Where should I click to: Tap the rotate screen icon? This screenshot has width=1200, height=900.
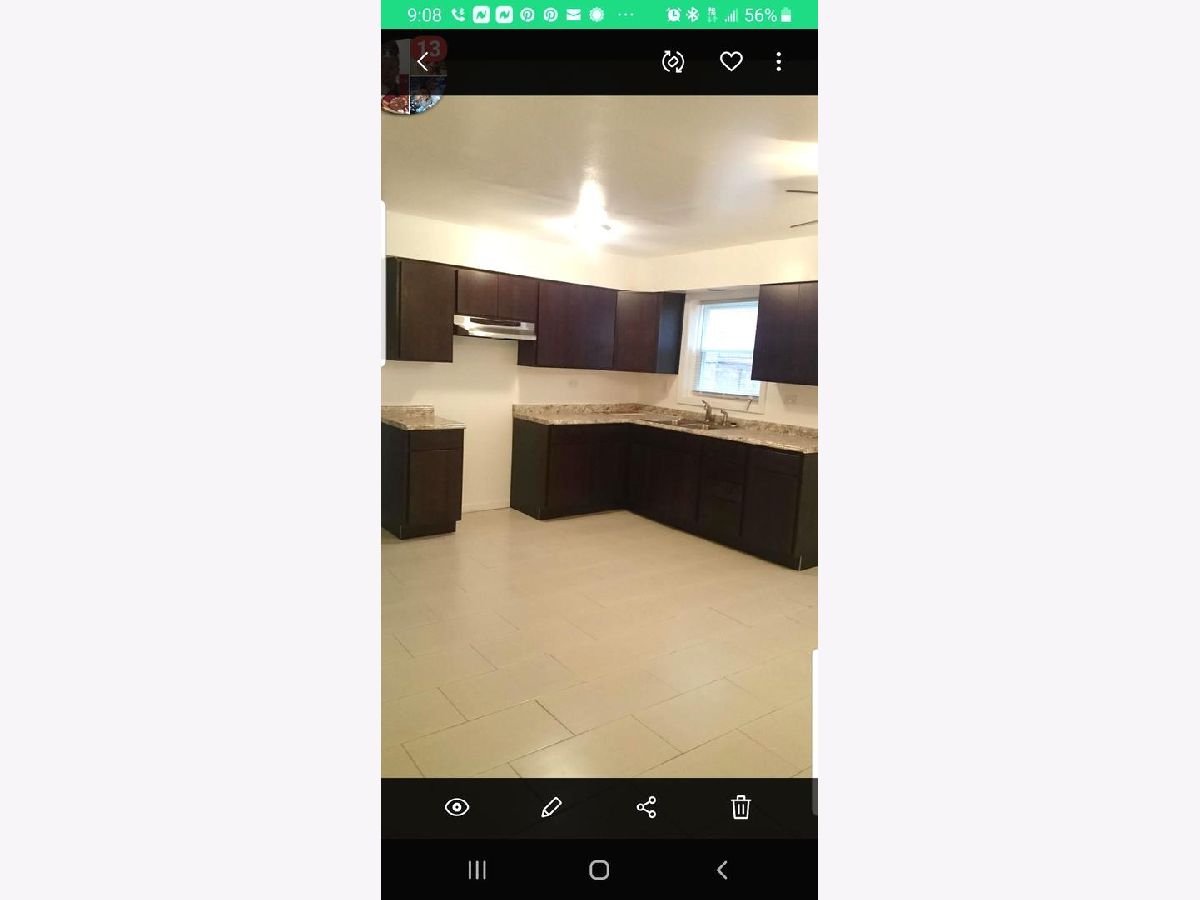(x=673, y=62)
